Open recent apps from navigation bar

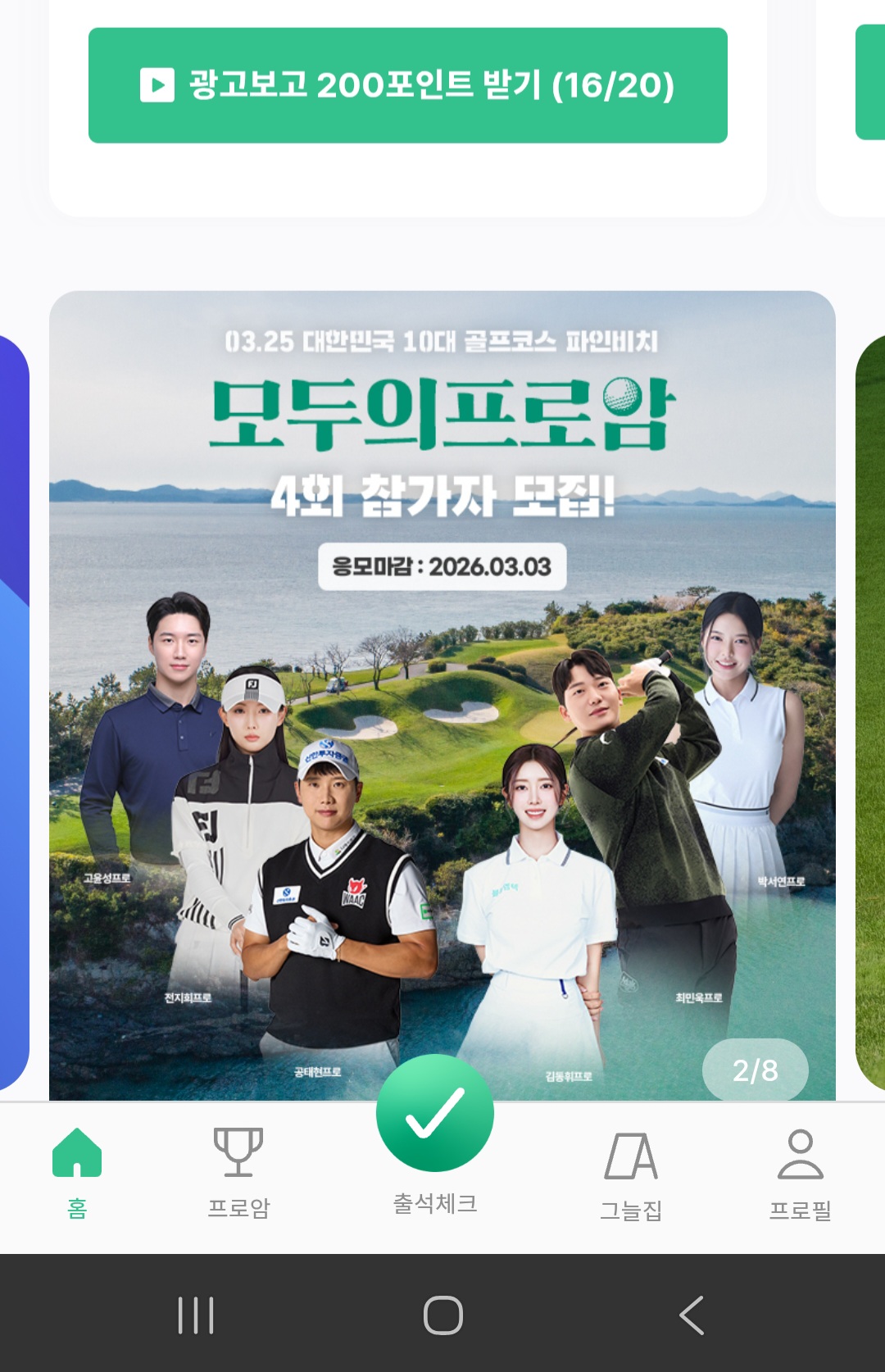tap(196, 1315)
